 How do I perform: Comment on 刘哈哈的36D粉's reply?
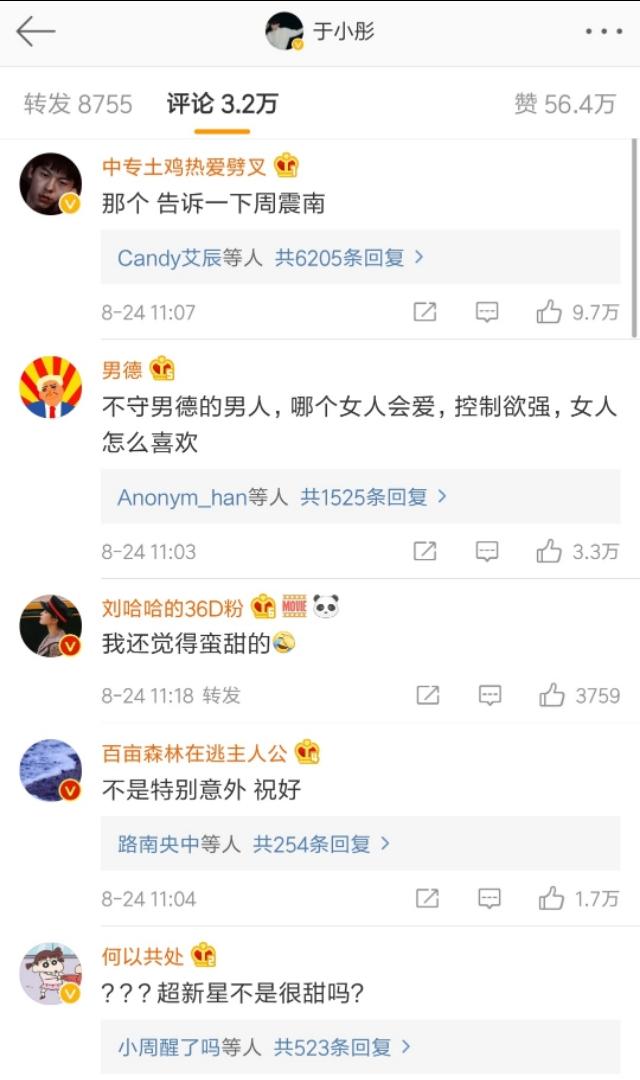(489, 695)
